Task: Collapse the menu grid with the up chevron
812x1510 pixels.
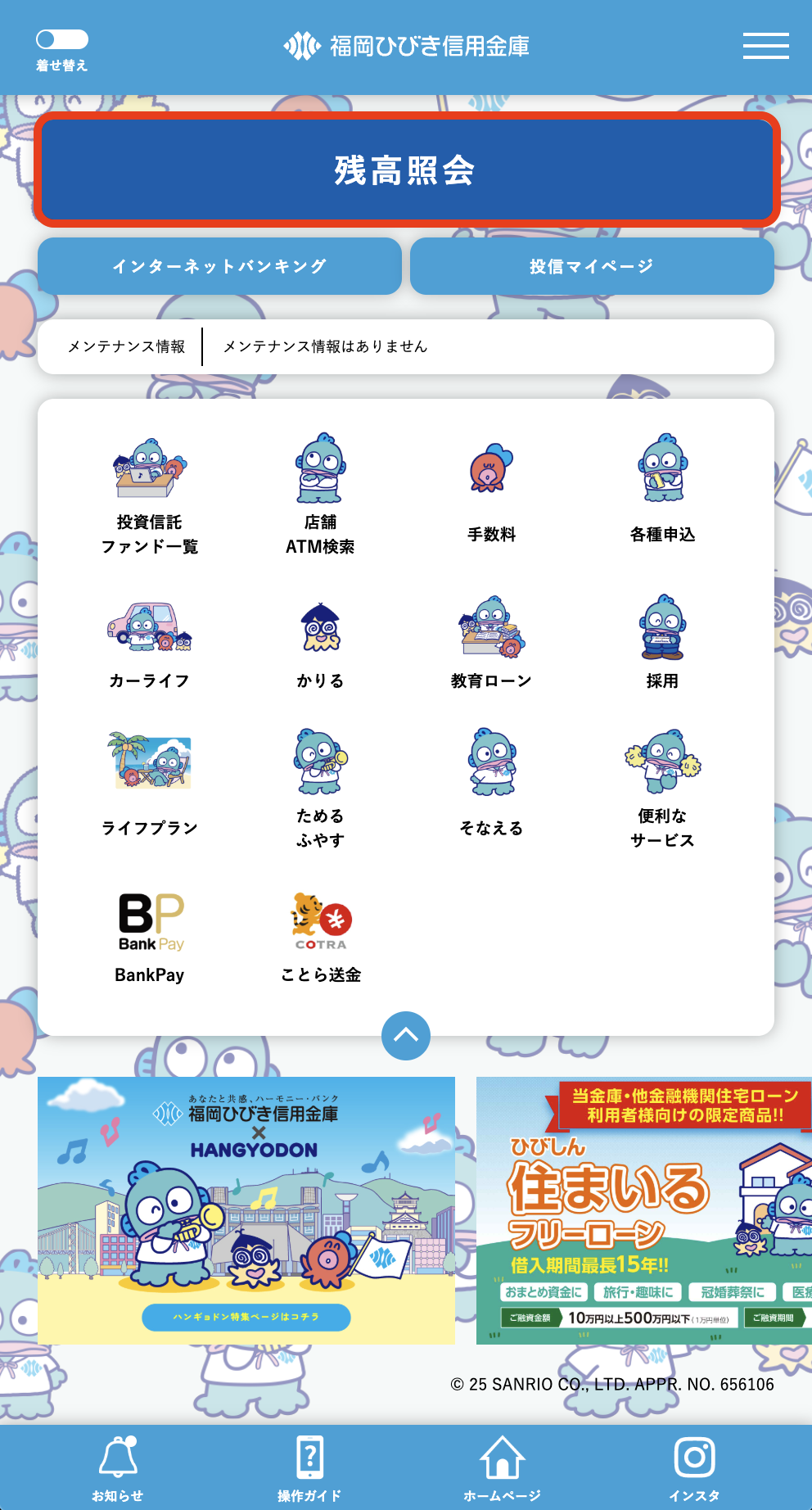Action: [406, 1036]
